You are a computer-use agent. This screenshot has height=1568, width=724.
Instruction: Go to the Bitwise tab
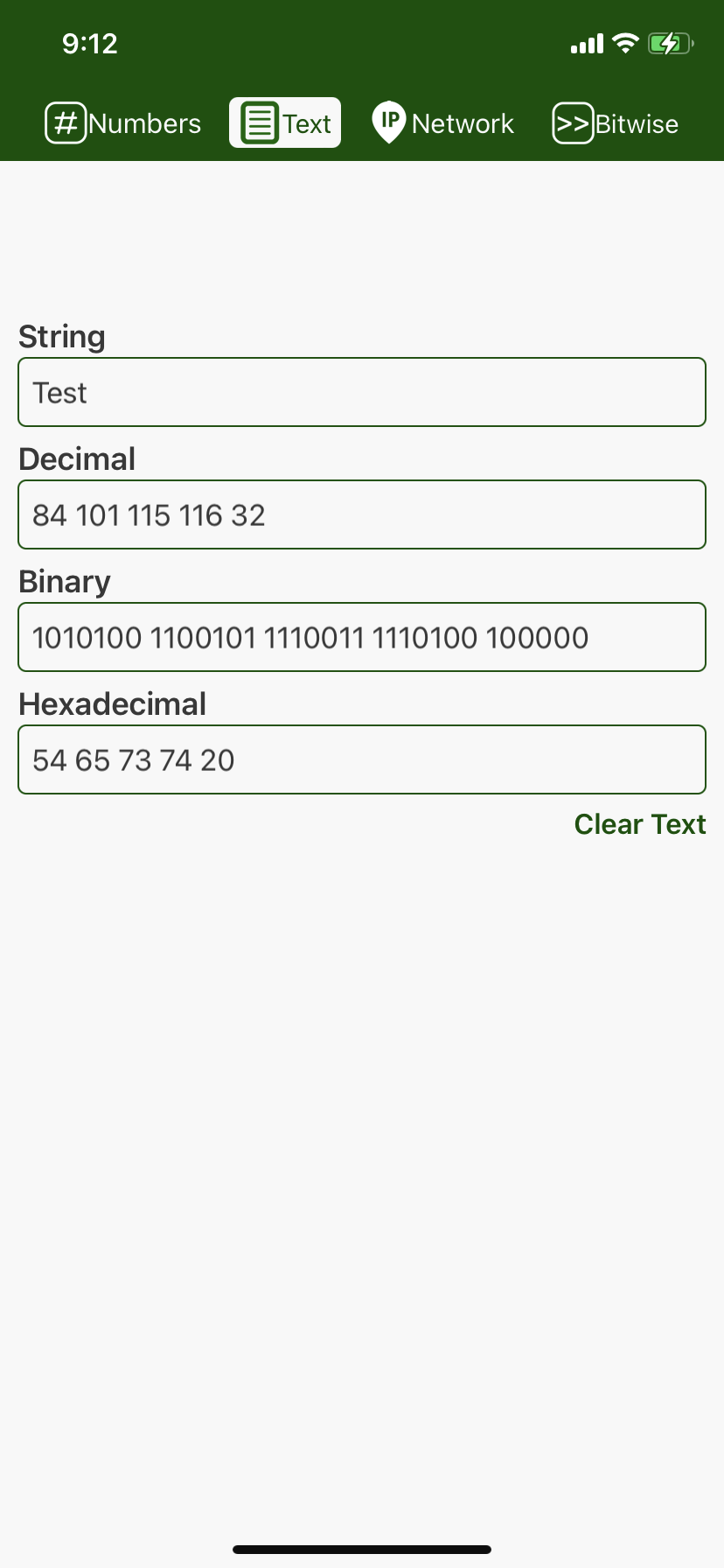[616, 123]
